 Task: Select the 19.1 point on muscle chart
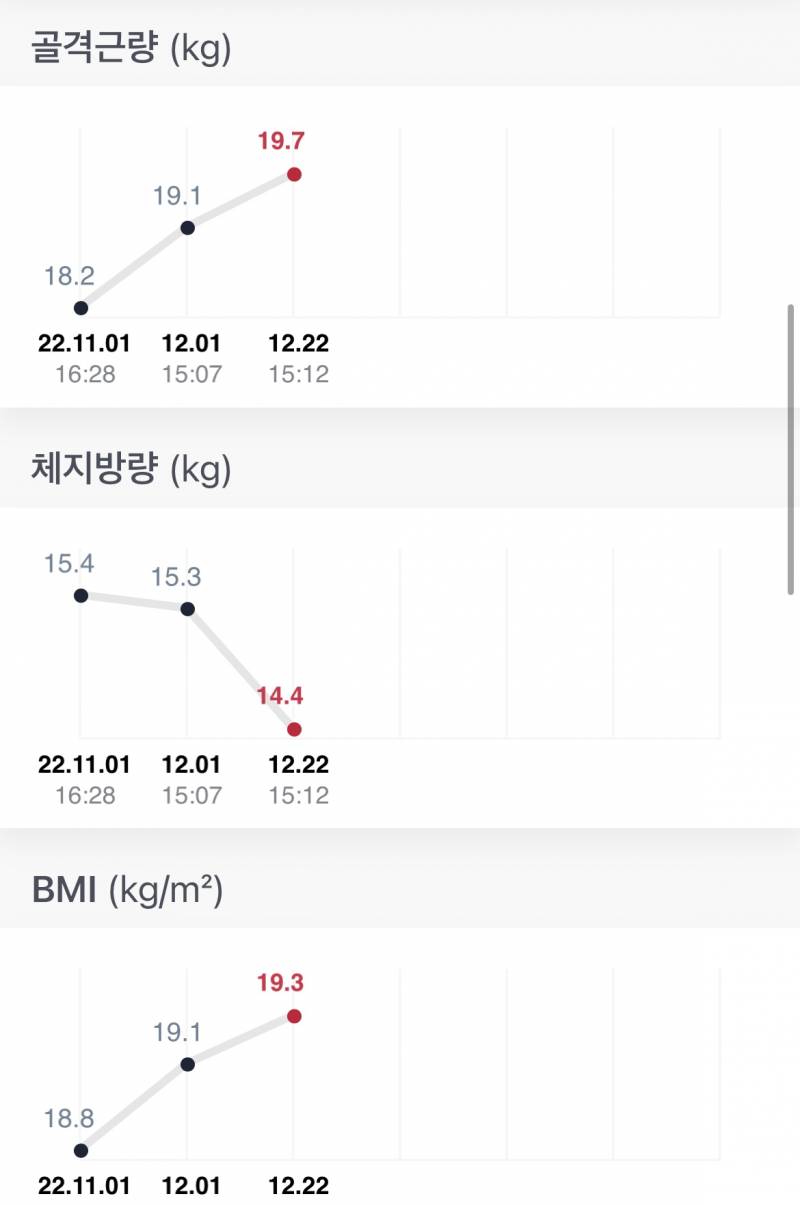click(x=187, y=228)
